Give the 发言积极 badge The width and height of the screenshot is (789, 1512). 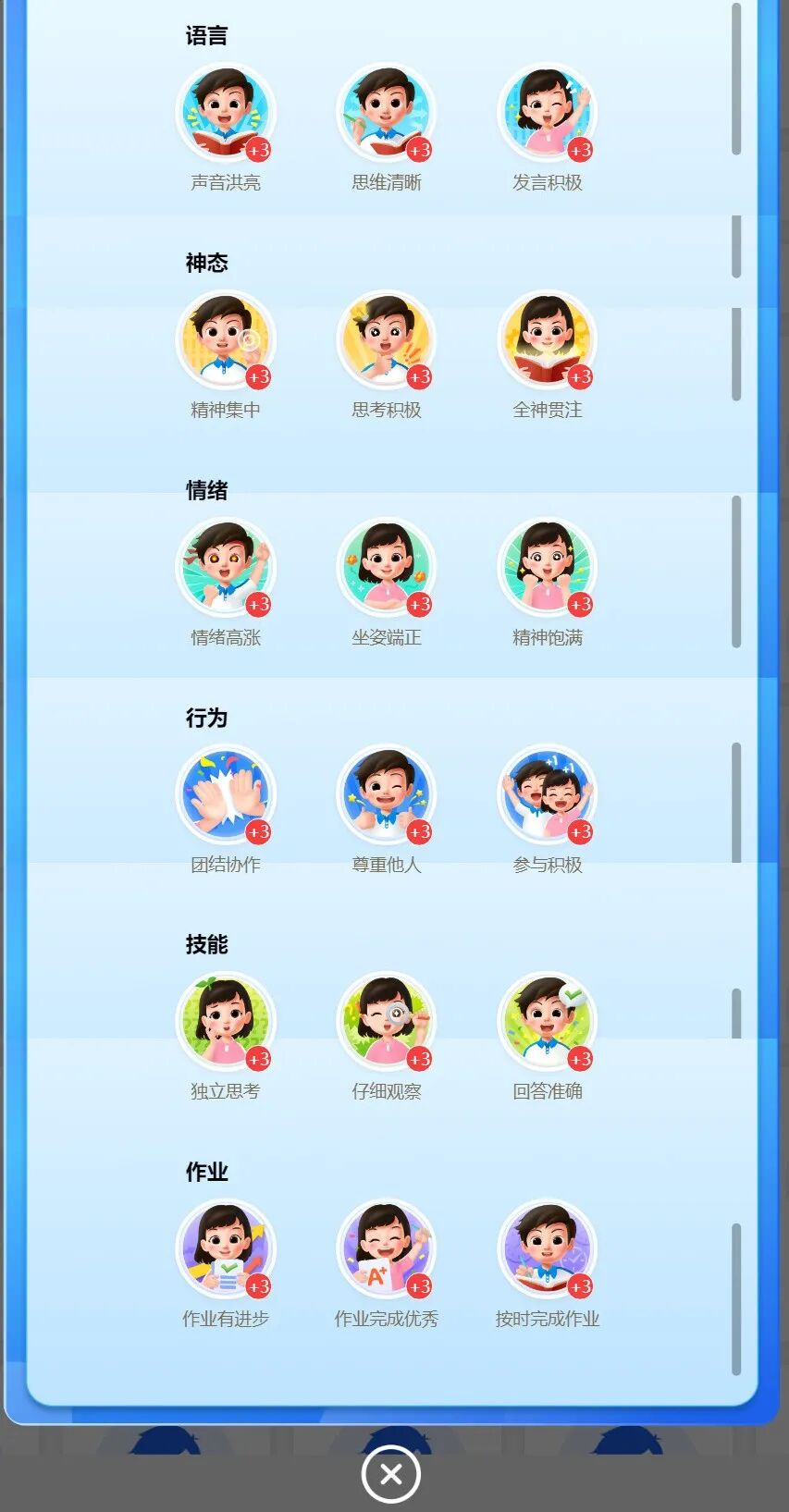click(x=547, y=113)
